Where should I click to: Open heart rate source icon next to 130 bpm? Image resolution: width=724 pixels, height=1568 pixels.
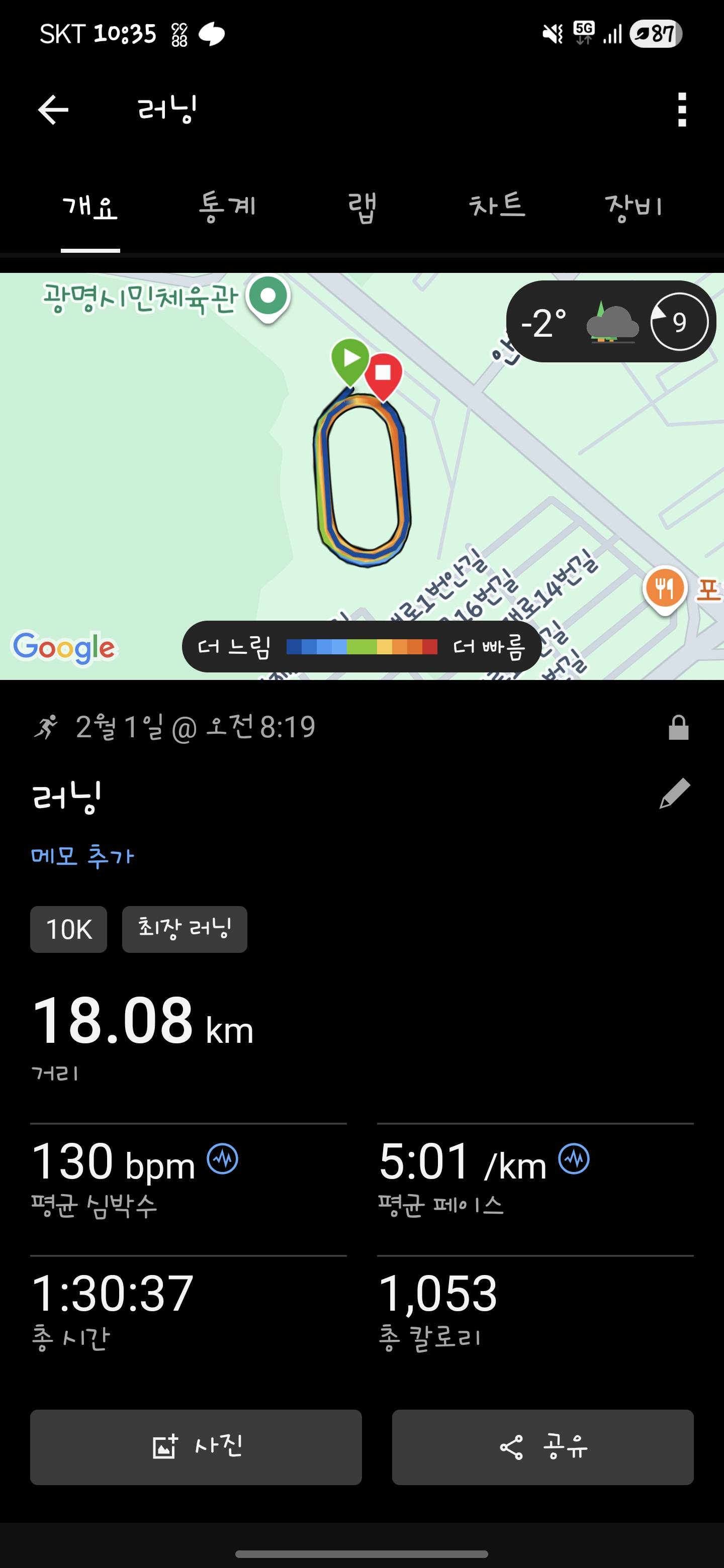(x=222, y=1158)
